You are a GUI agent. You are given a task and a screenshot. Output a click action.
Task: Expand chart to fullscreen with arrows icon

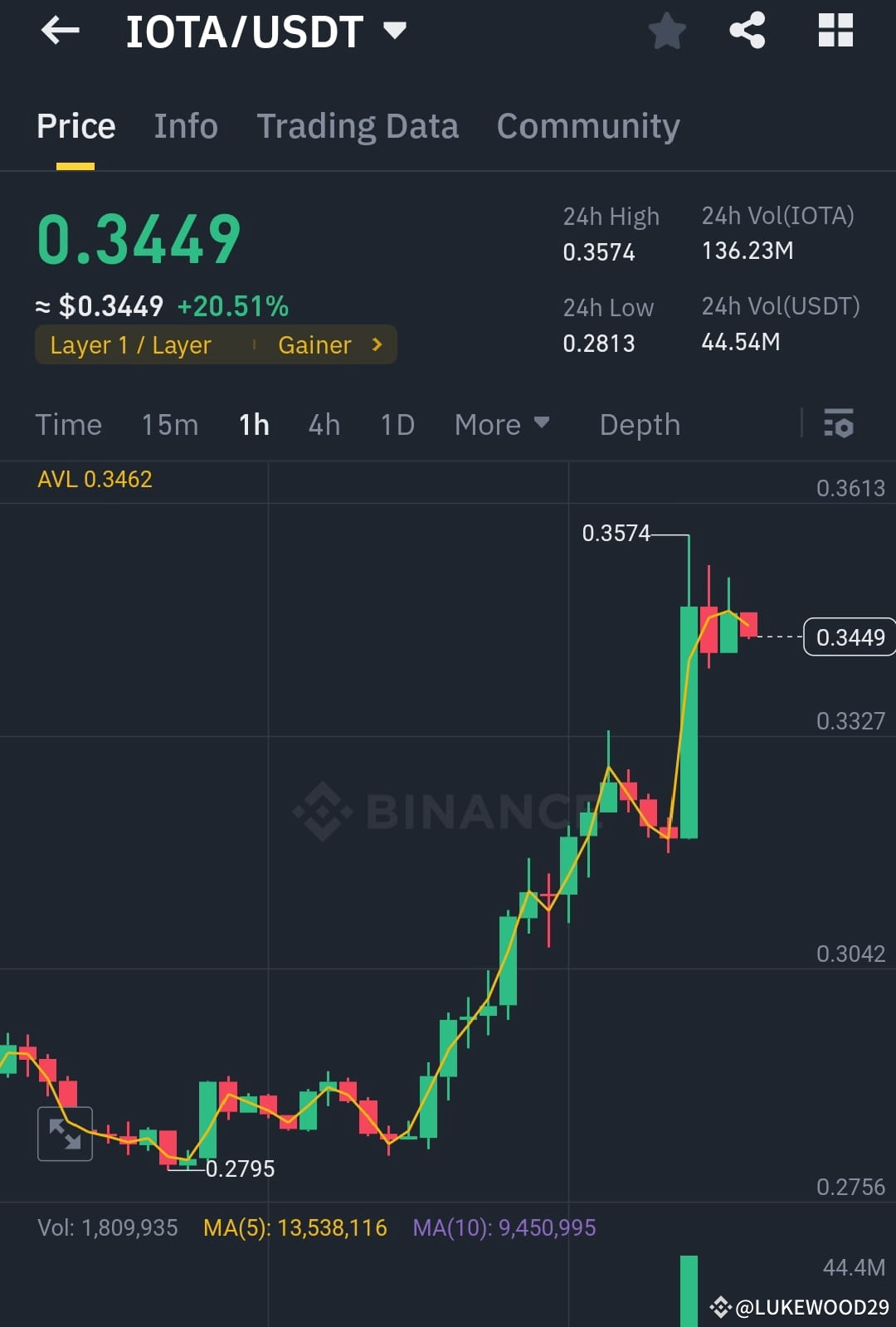(x=65, y=1134)
